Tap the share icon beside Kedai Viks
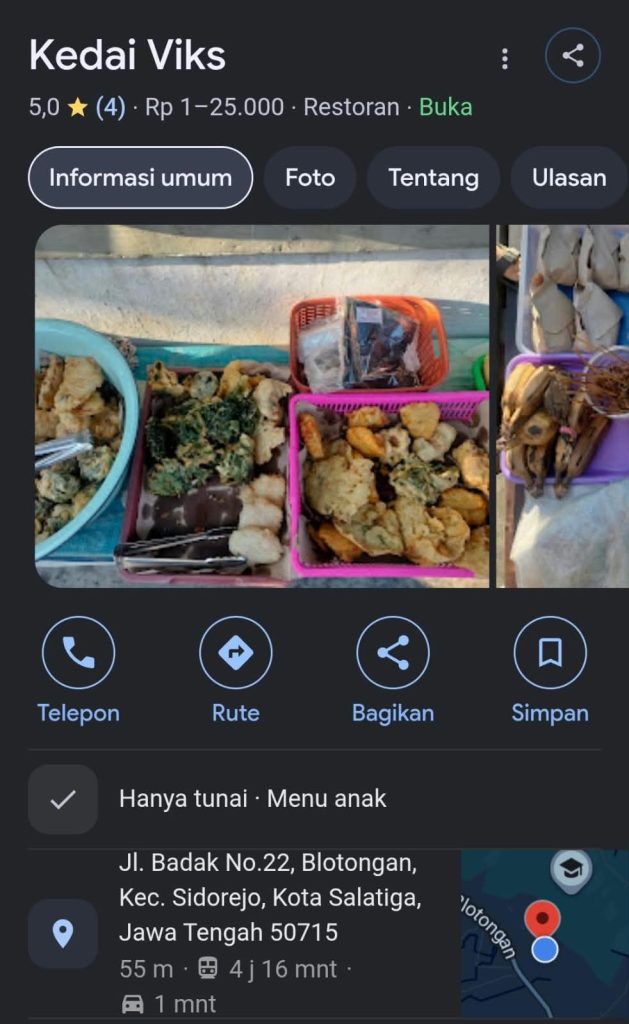The height and width of the screenshot is (1024, 629). [x=573, y=55]
